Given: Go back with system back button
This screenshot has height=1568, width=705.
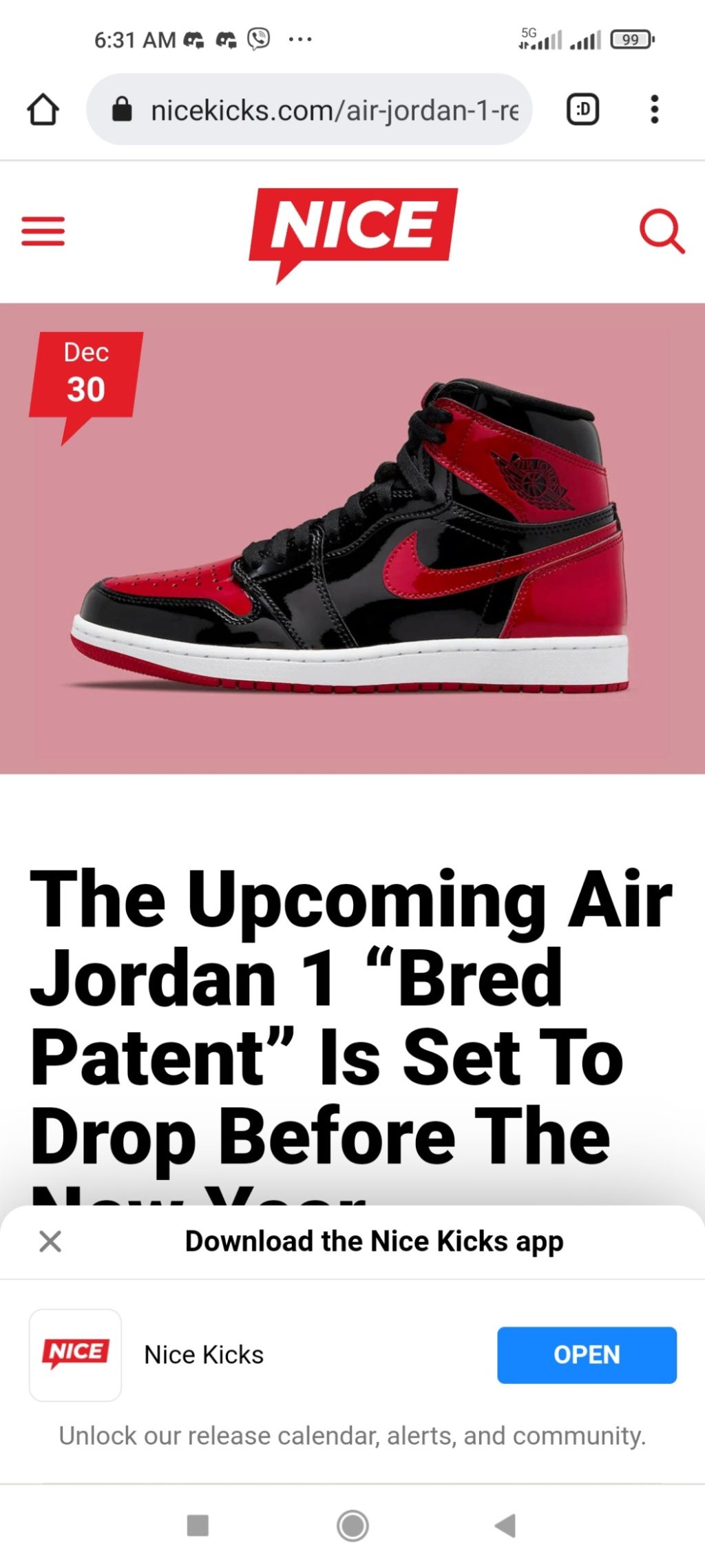Looking at the screenshot, I should point(505,1525).
